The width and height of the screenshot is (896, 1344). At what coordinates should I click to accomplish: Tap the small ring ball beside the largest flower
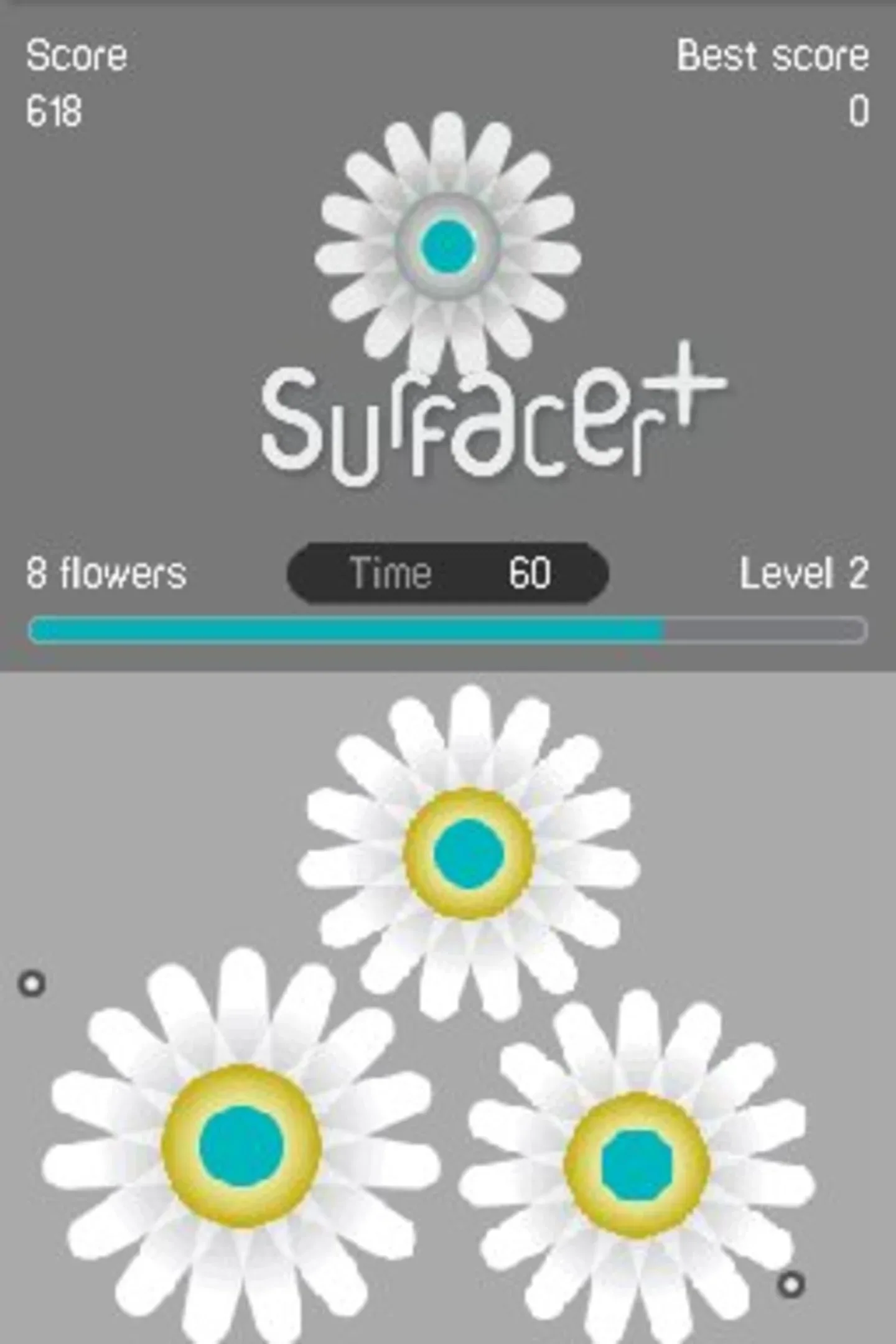point(32,984)
